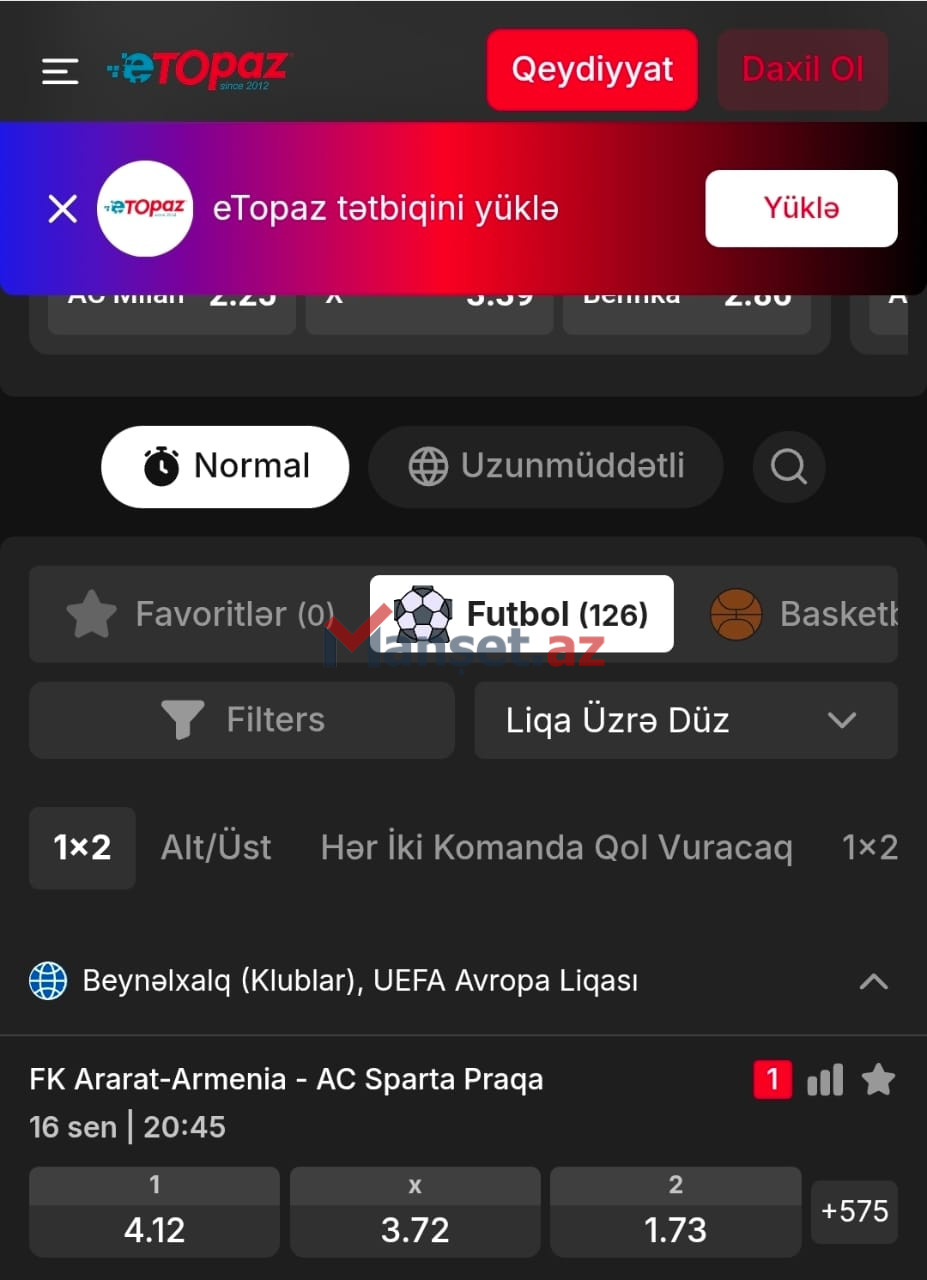The image size is (927, 1280).
Task: Dismiss the eTopaz app download banner
Action: click(x=63, y=209)
